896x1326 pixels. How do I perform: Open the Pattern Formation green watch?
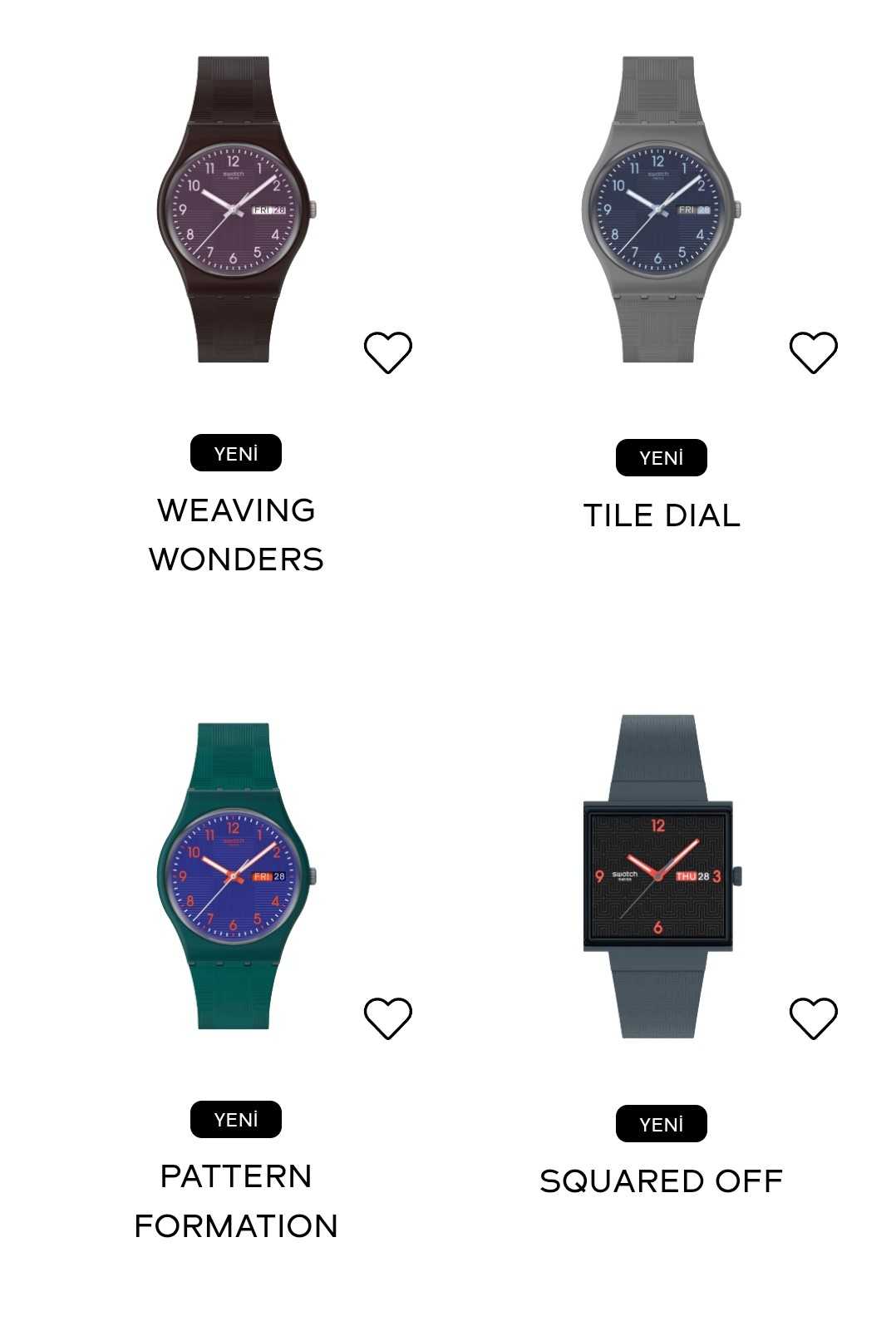[x=235, y=875]
